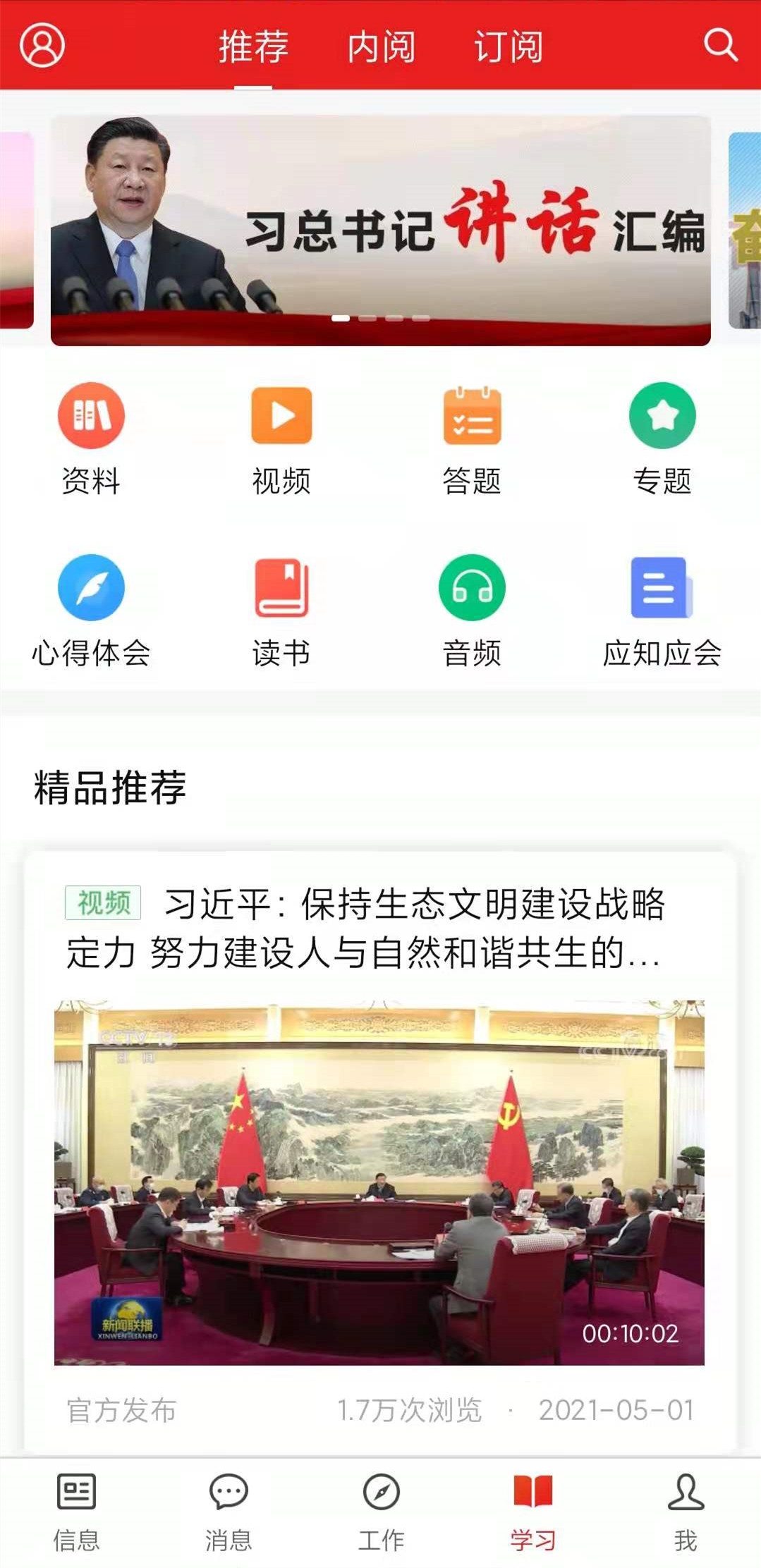Open the search magnifier
The image size is (761, 1568).
pyautogui.click(x=720, y=46)
